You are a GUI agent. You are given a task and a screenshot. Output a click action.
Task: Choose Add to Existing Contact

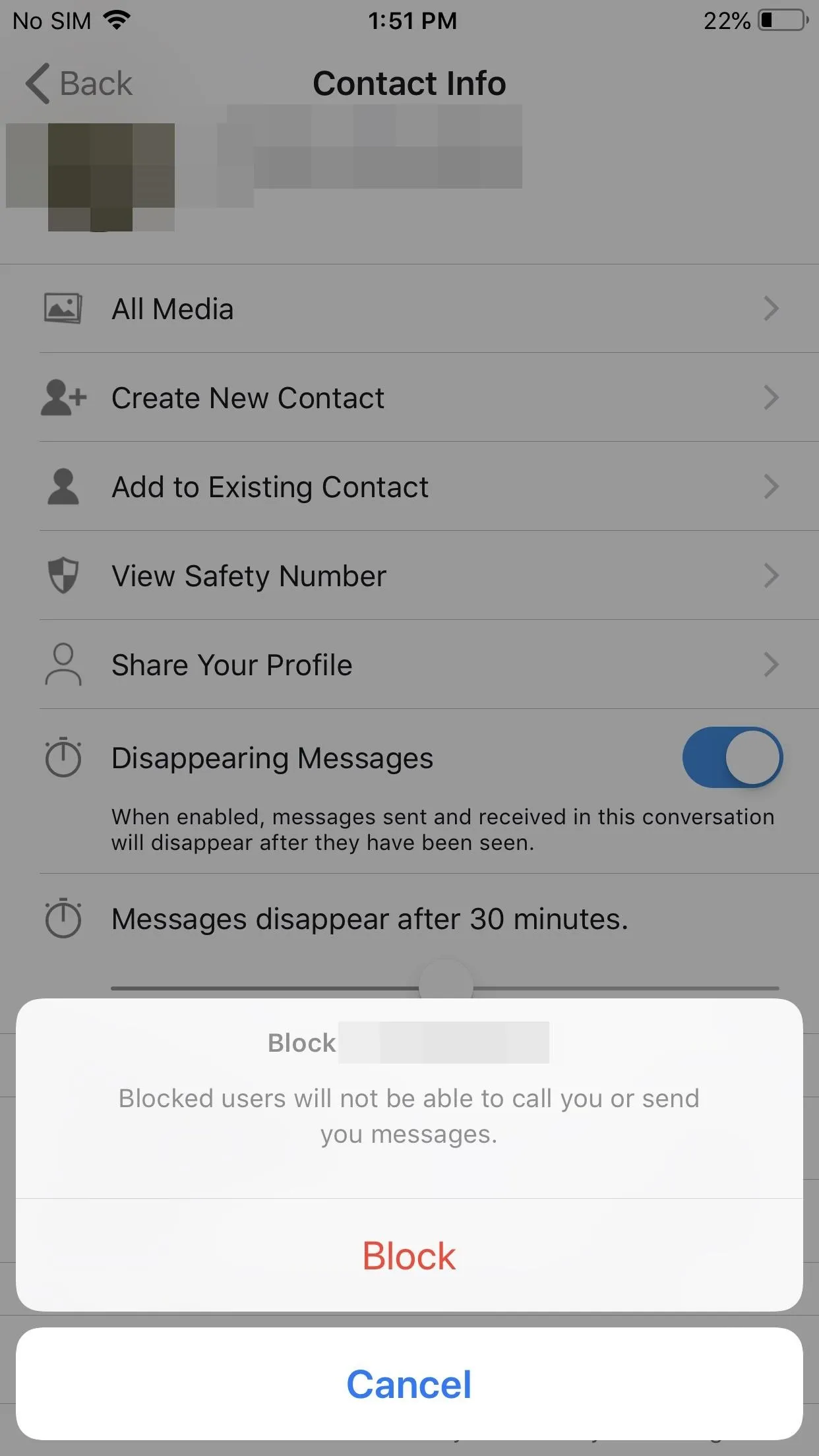[409, 487]
